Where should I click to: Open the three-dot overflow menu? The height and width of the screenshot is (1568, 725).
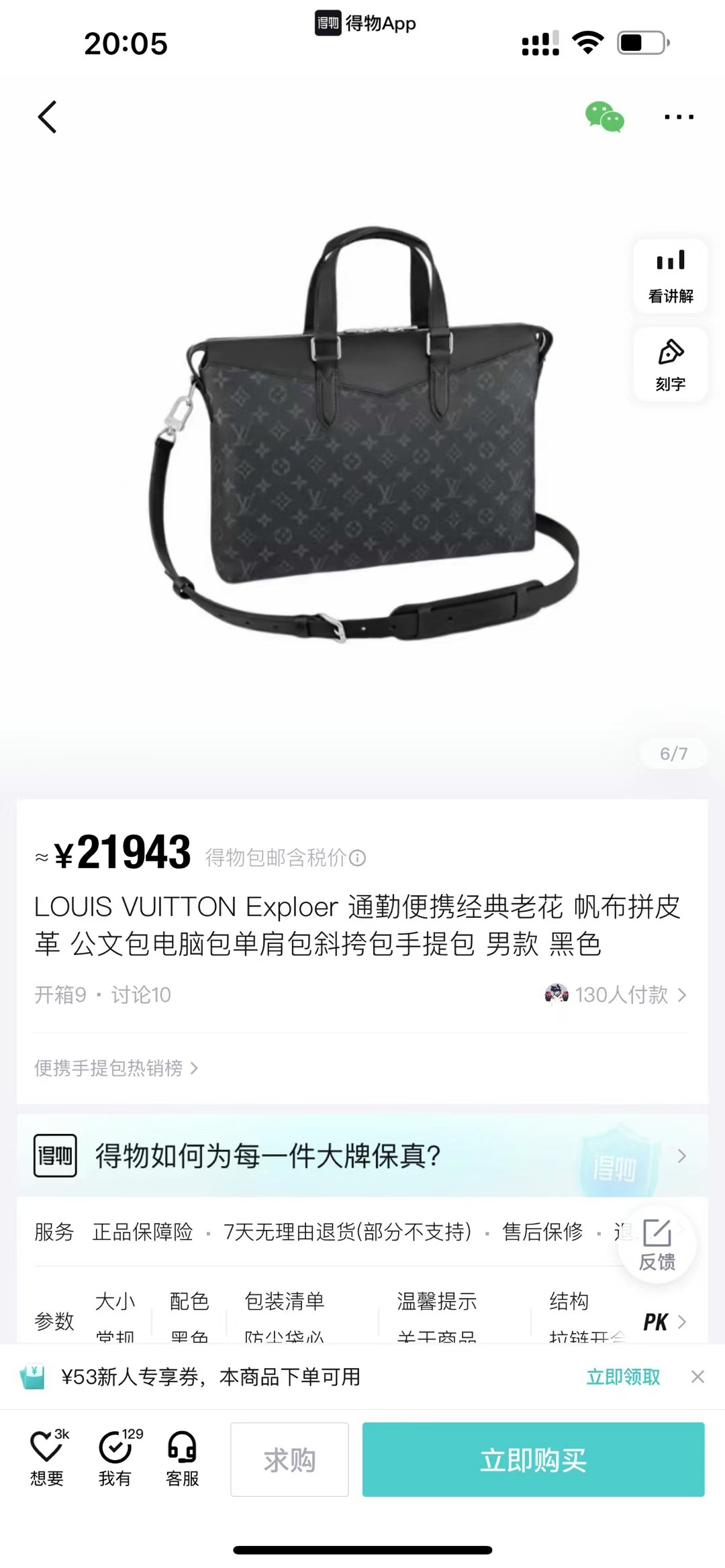point(679,117)
